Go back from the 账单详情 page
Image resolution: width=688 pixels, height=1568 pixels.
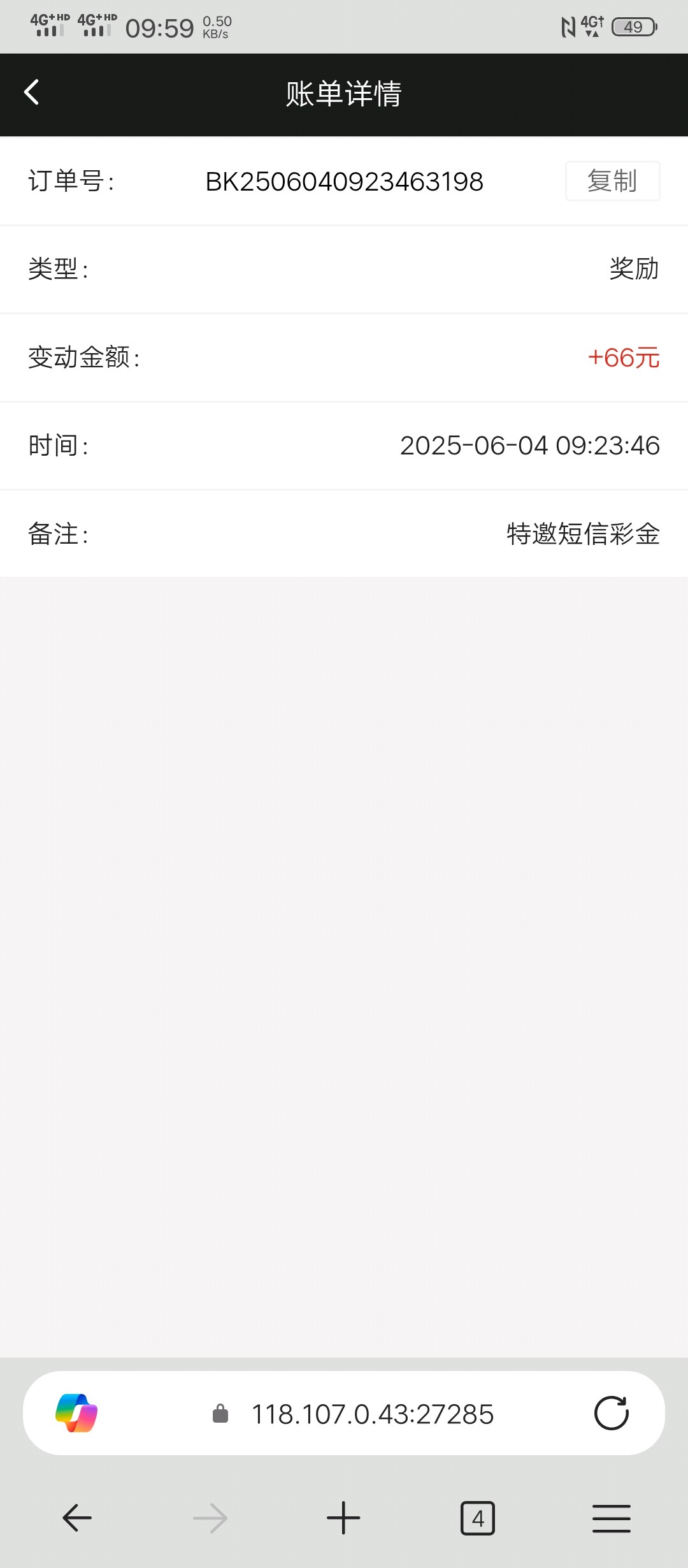pyautogui.click(x=32, y=92)
